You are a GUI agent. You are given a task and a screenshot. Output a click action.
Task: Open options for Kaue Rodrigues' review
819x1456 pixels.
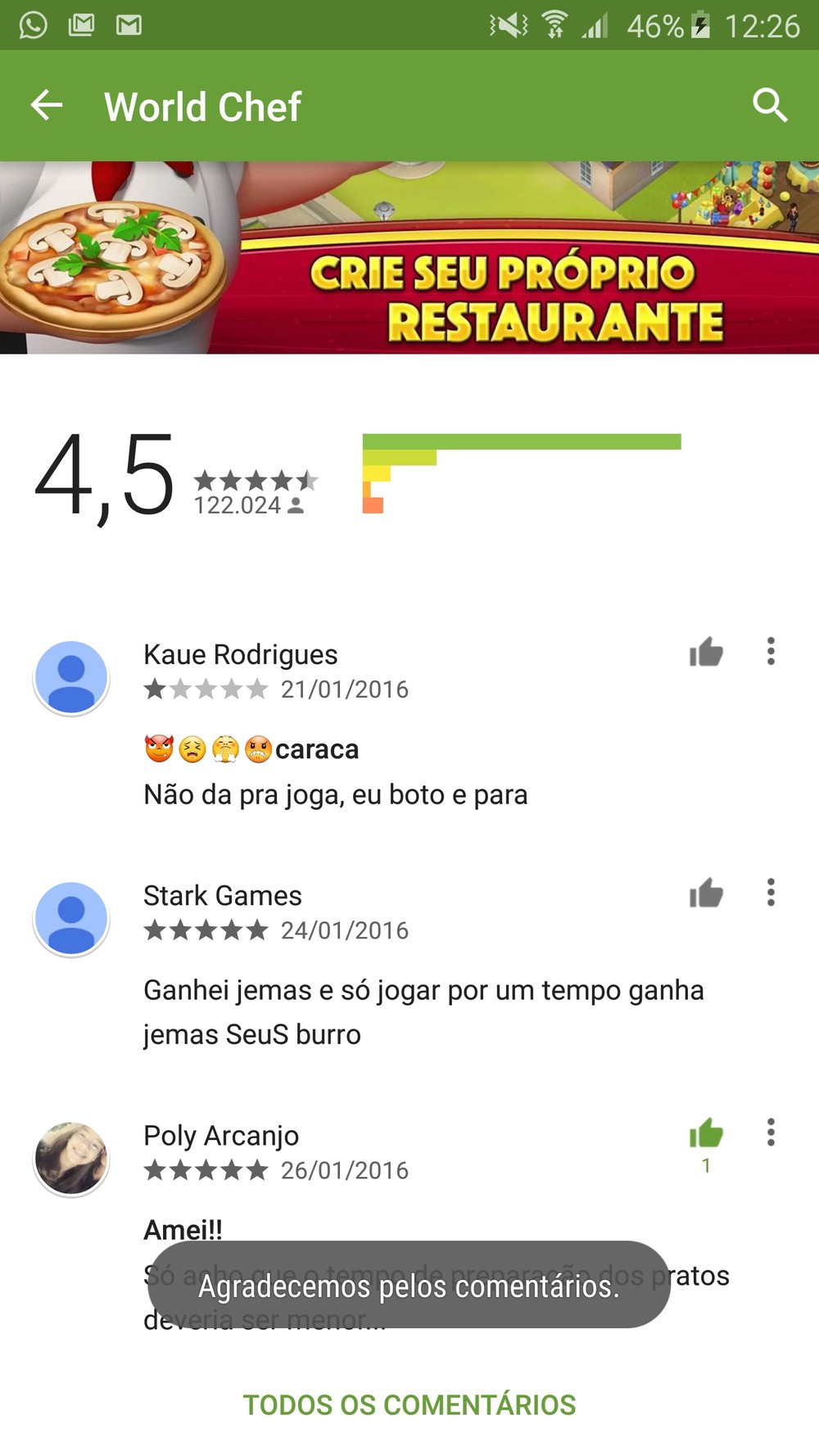click(x=771, y=652)
